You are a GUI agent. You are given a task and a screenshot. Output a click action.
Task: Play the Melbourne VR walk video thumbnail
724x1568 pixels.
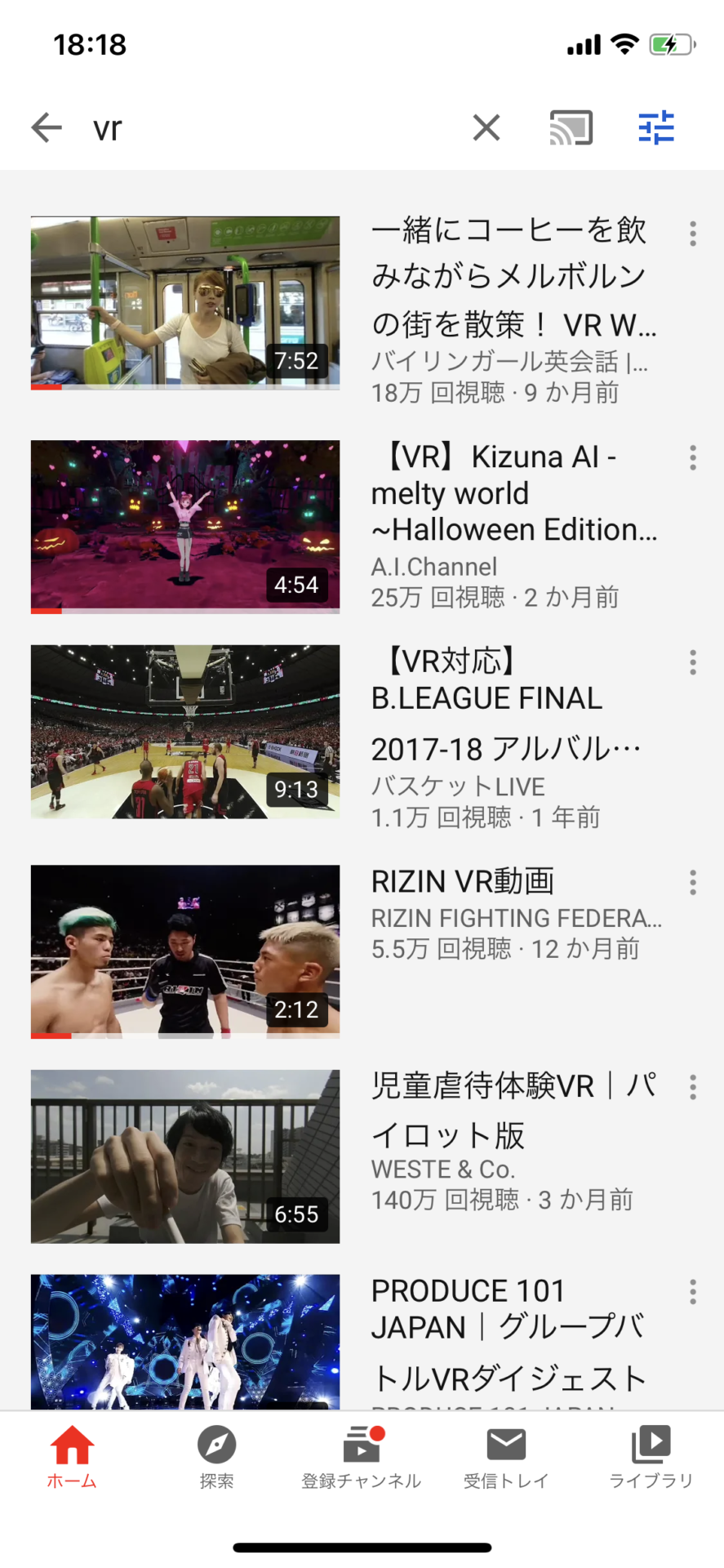185,303
